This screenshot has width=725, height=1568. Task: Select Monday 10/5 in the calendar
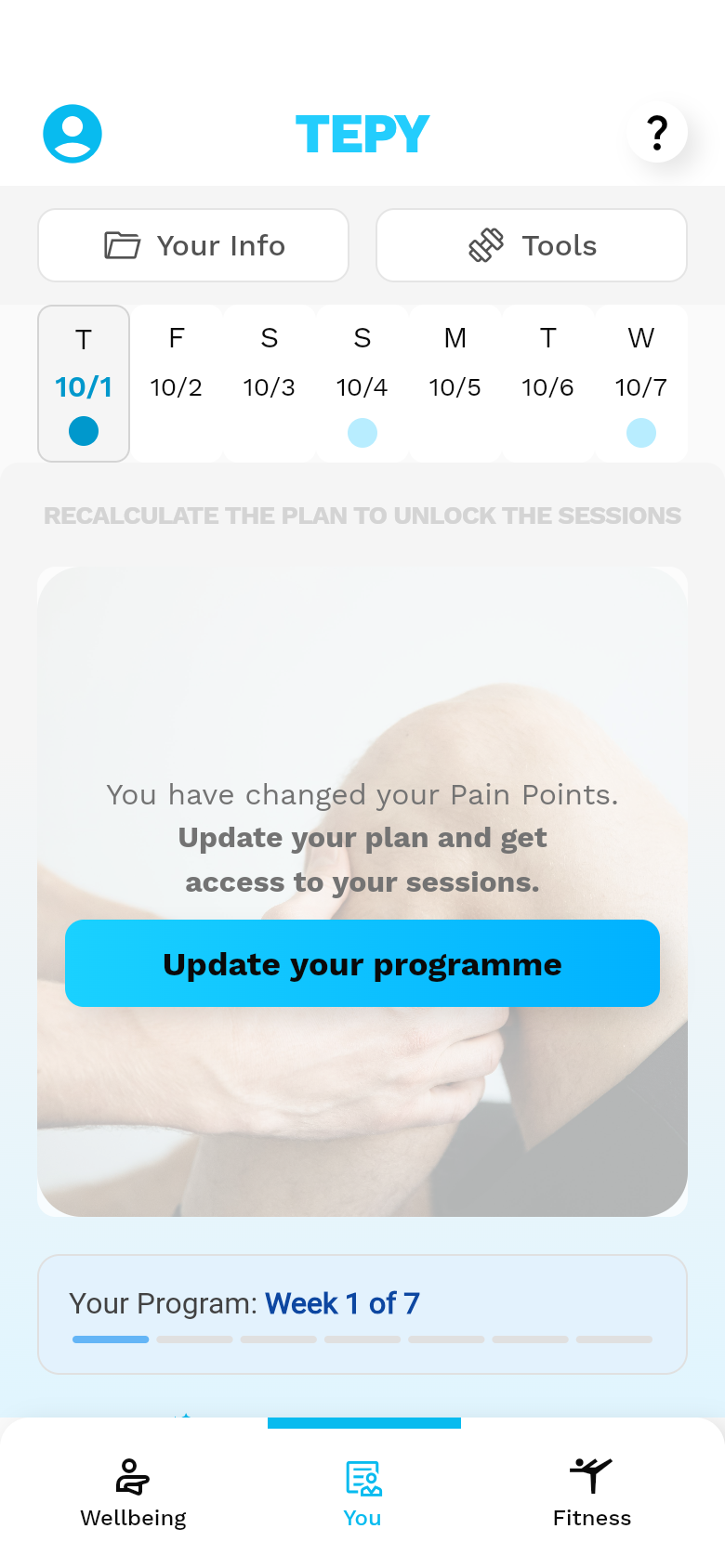[x=455, y=383]
